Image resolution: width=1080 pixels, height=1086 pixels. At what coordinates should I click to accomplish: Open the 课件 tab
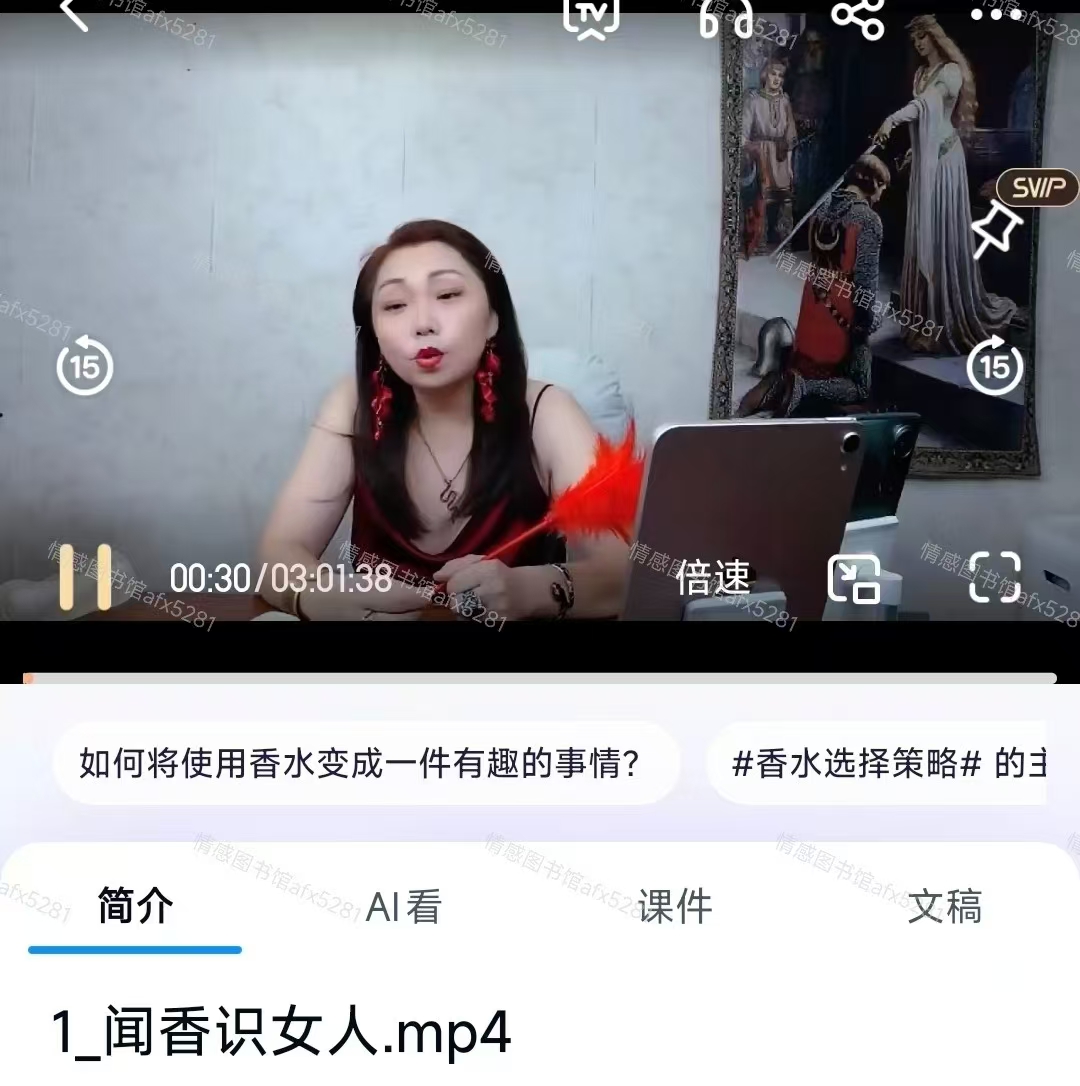click(675, 907)
